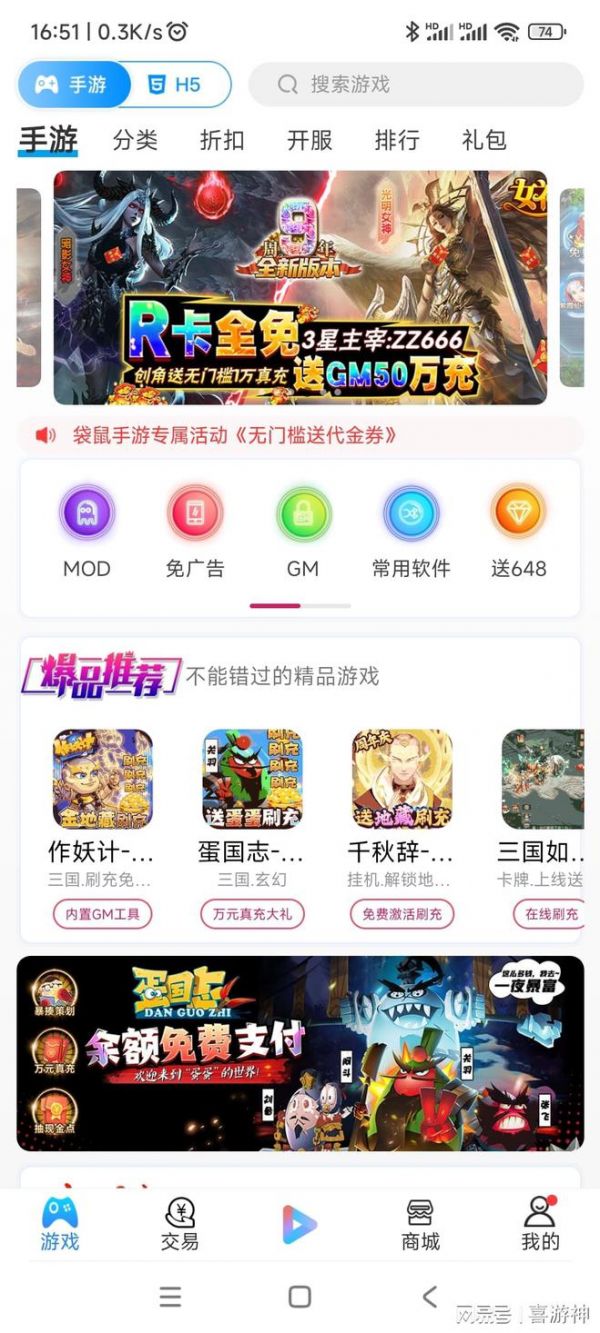600x1333 pixels.
Task: Open the 搜索游戏 search box
Action: (415, 85)
